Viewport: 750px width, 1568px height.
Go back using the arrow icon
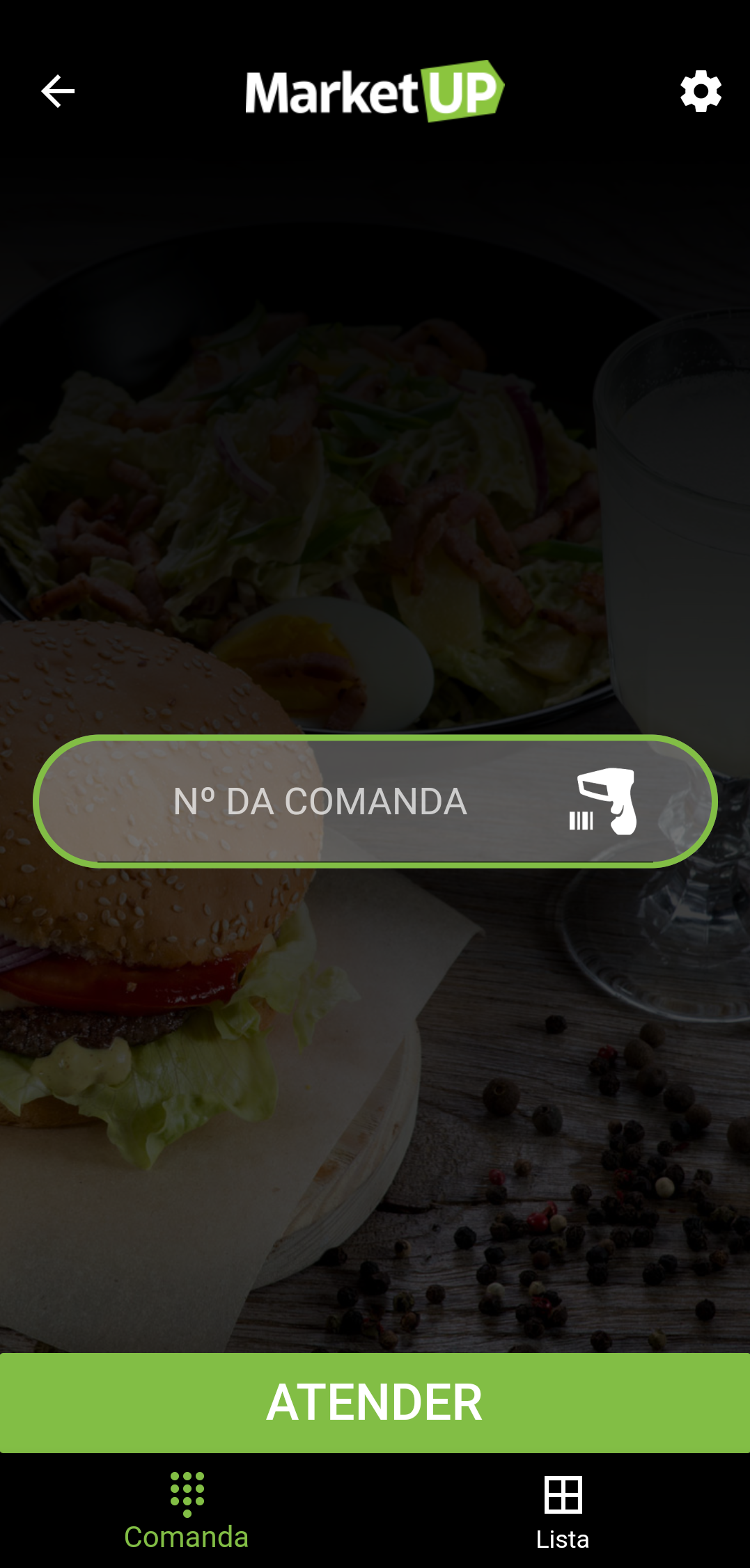[58, 91]
